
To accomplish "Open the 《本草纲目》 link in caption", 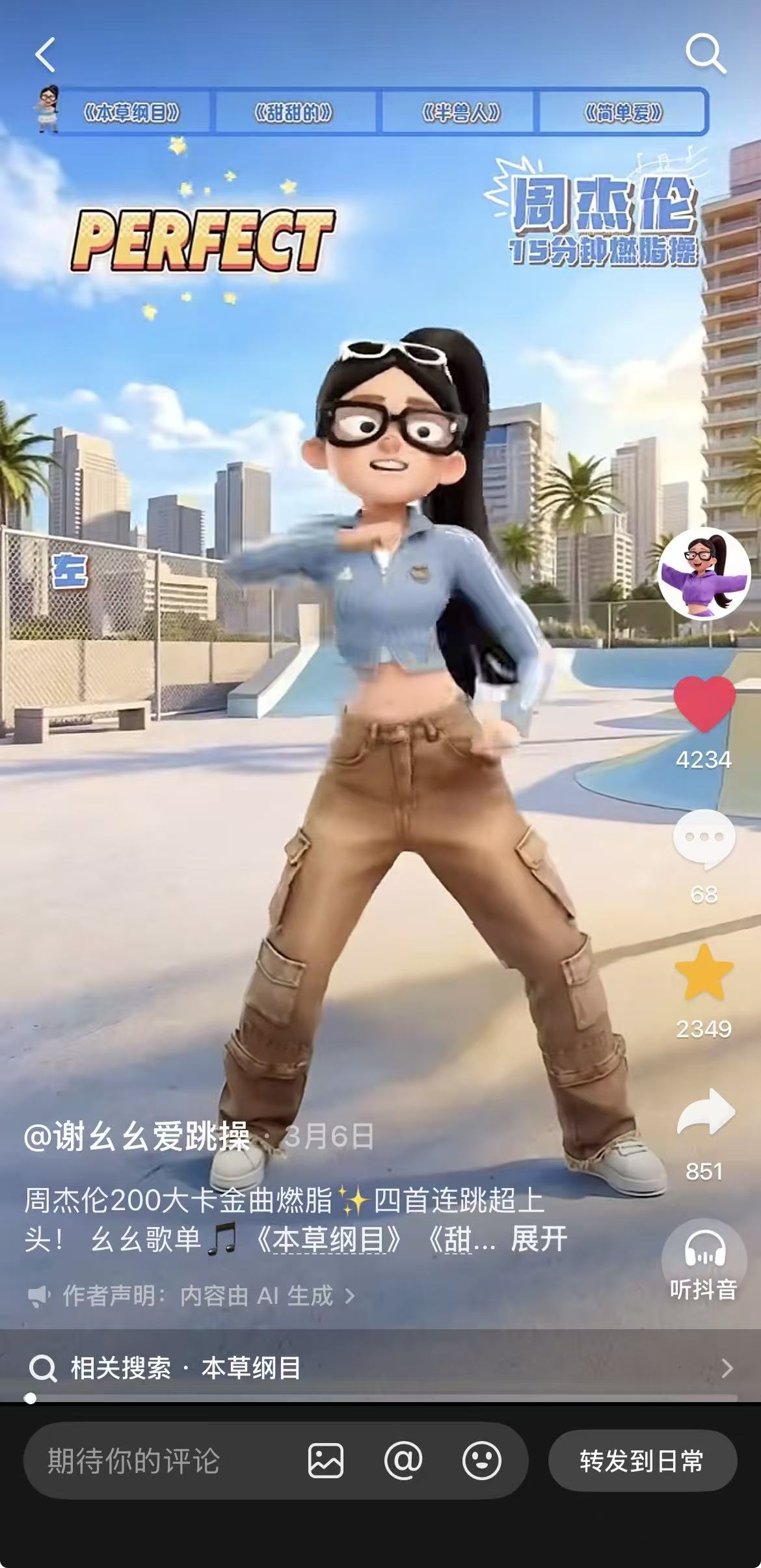I will click(x=329, y=1239).
